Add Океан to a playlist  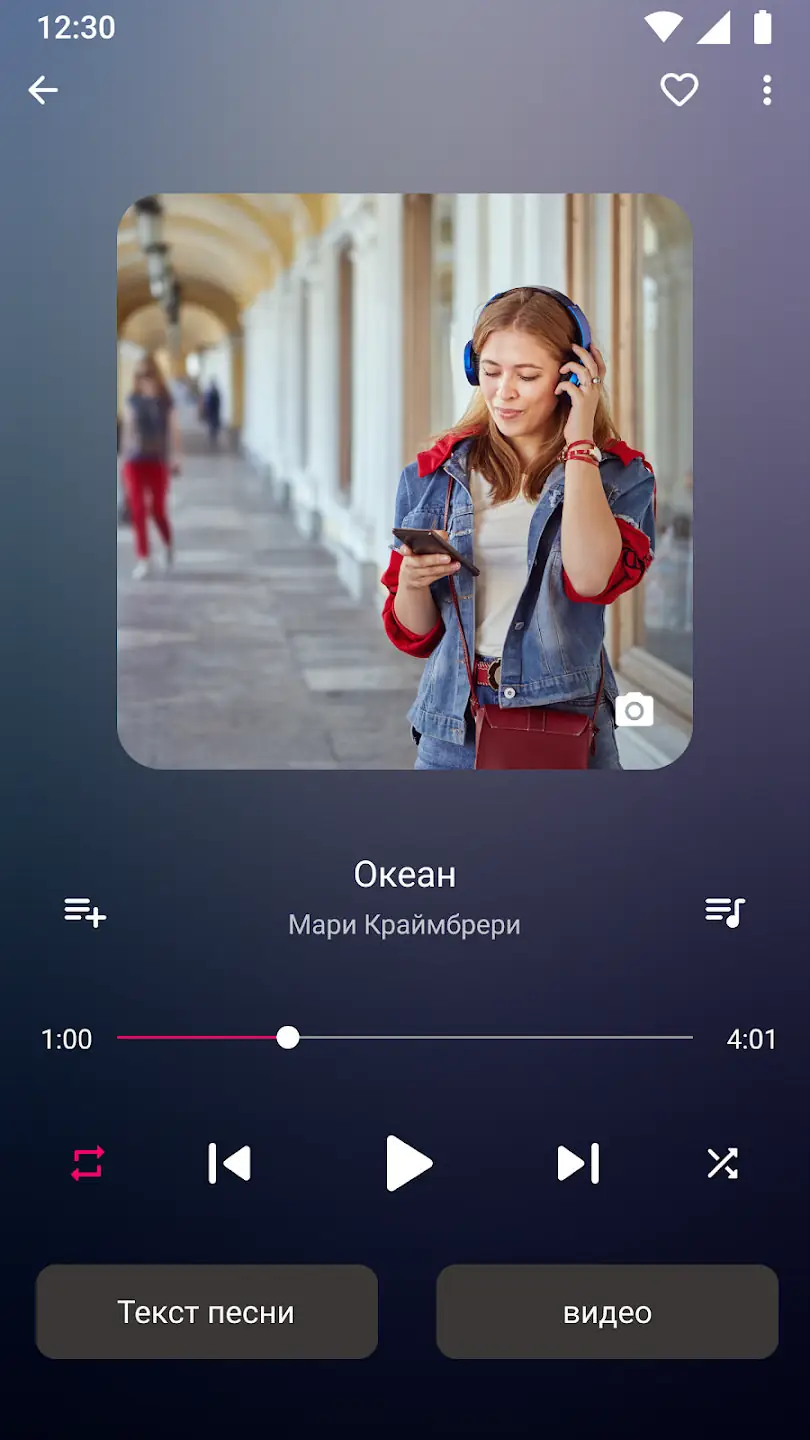(x=85, y=911)
